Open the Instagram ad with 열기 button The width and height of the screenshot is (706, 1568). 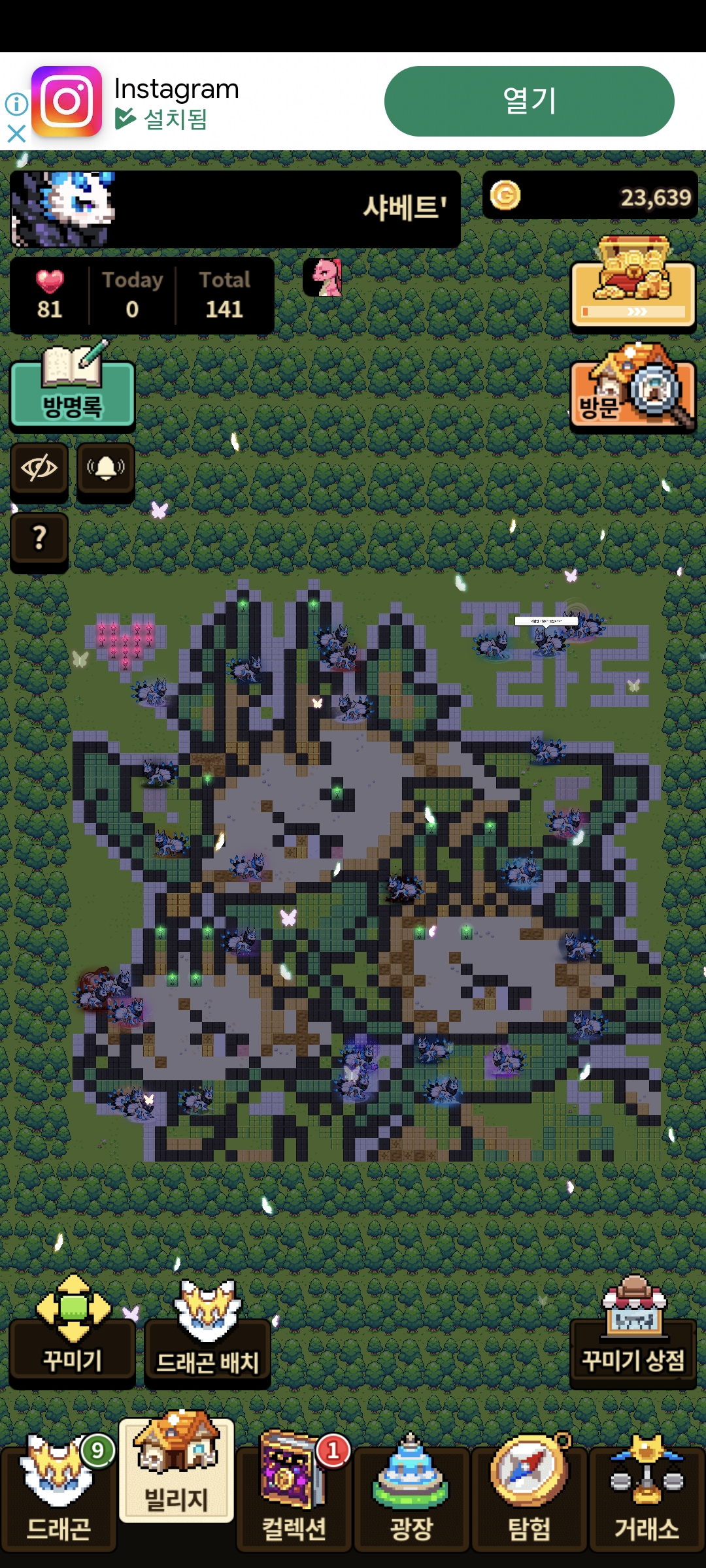tap(529, 101)
